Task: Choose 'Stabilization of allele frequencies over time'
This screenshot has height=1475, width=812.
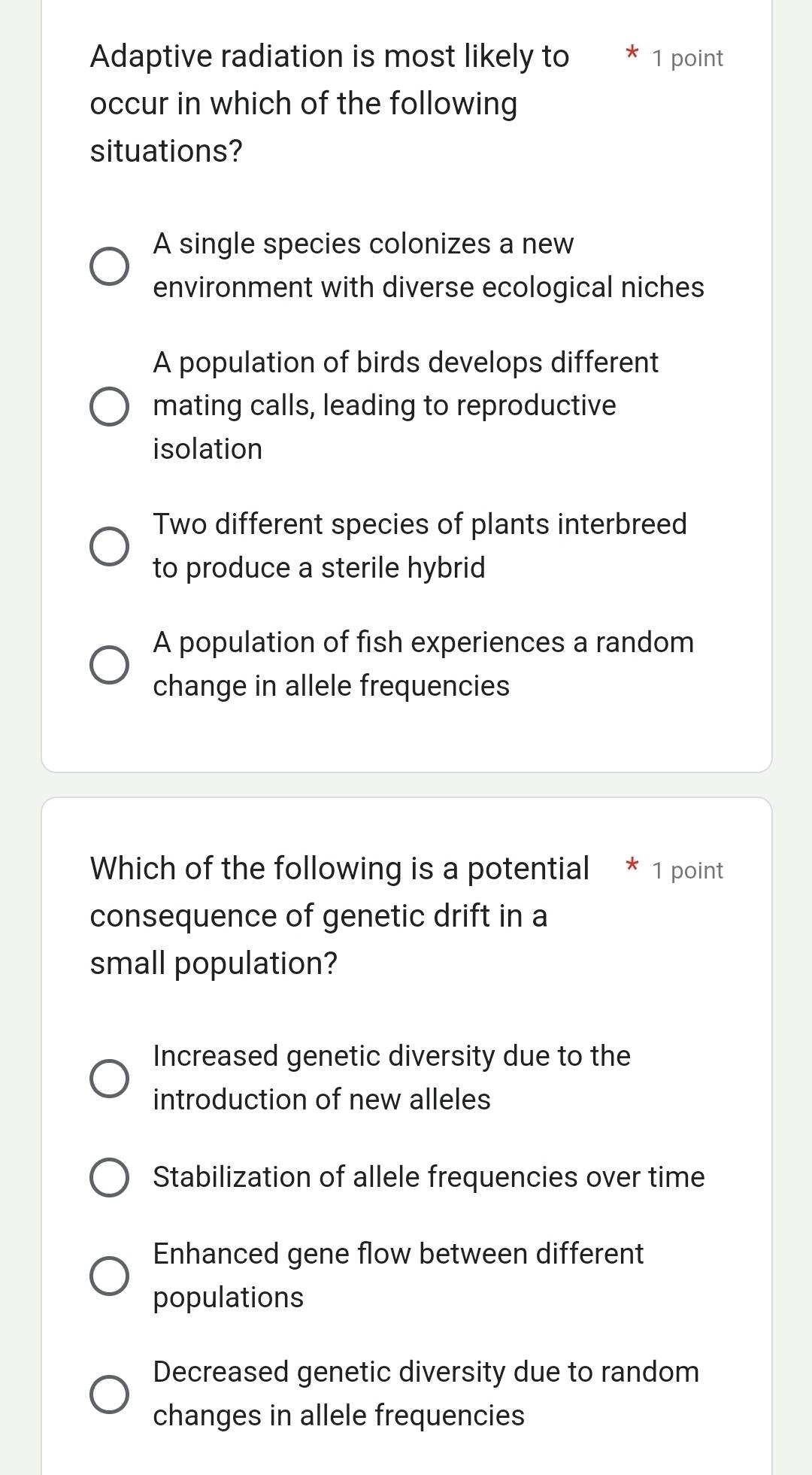Action: coord(110,1177)
